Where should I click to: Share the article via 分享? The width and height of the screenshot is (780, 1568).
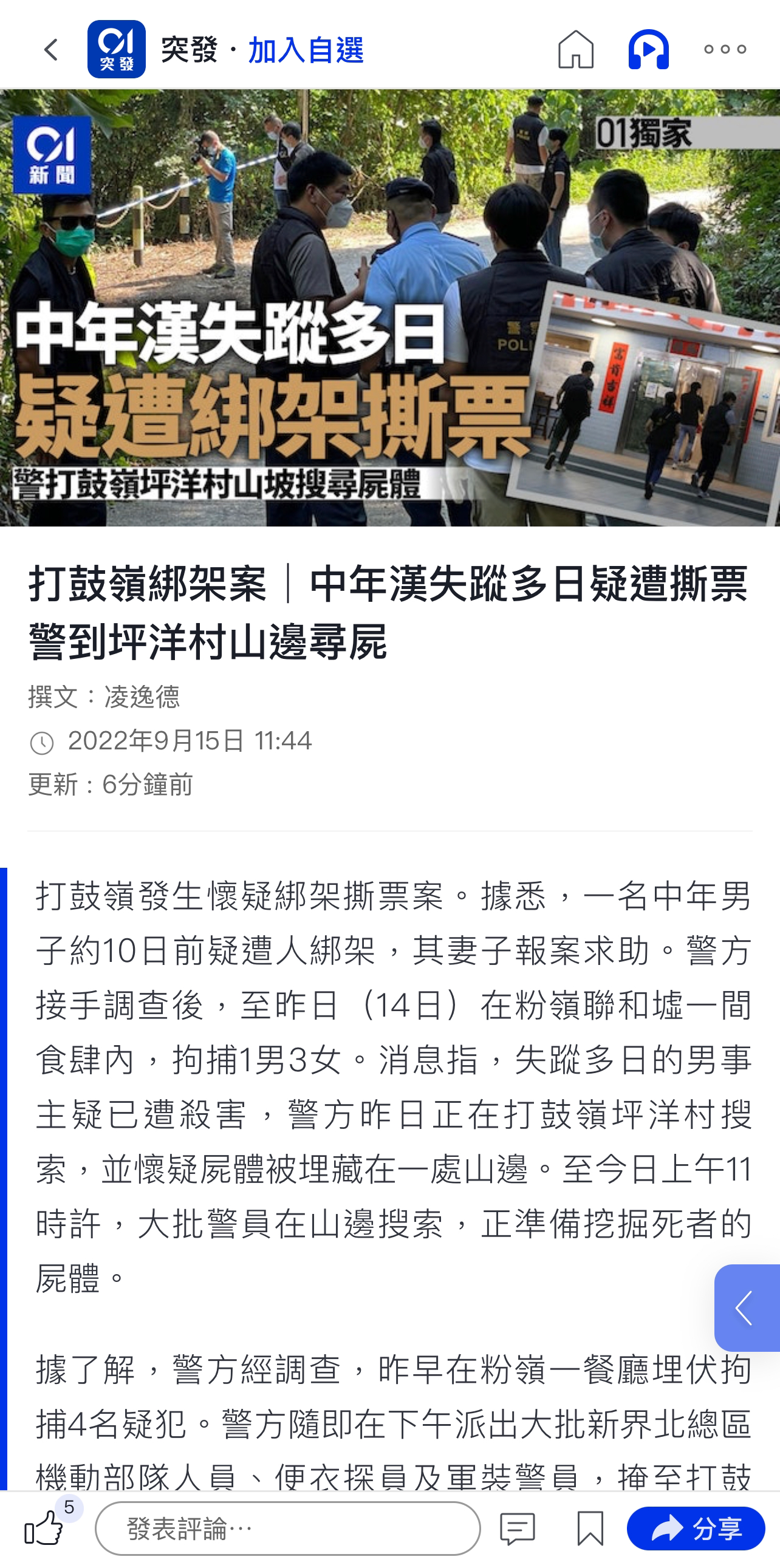click(x=696, y=1529)
